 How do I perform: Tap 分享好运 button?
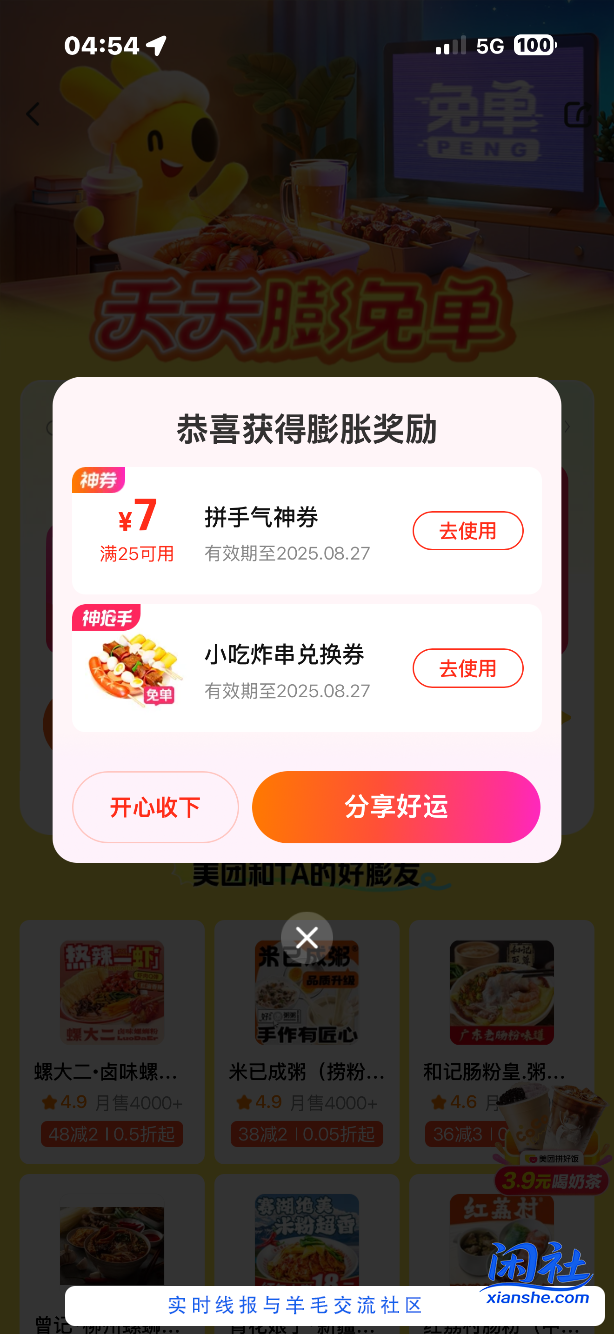tap(396, 807)
